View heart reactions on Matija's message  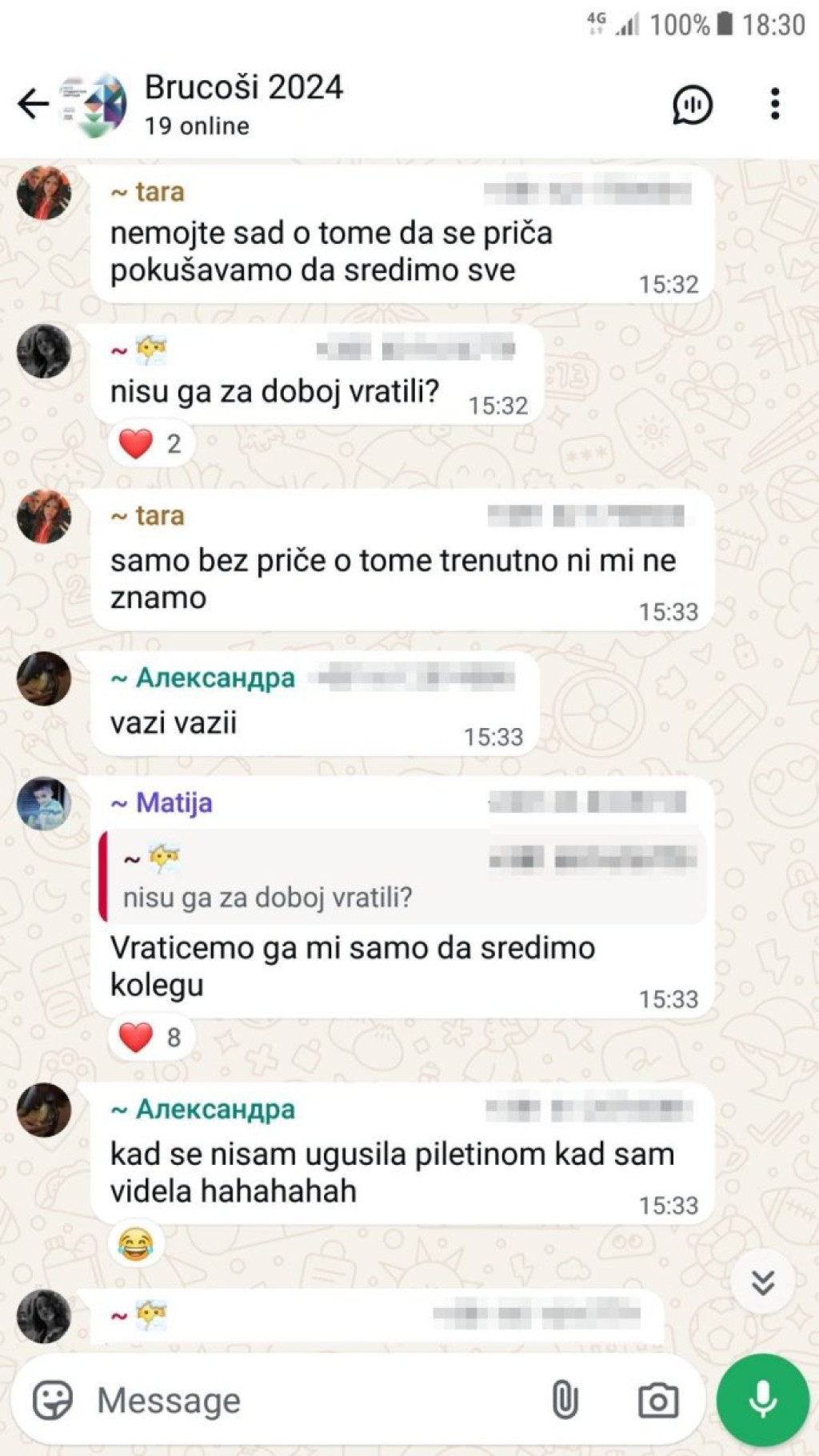150,1038
